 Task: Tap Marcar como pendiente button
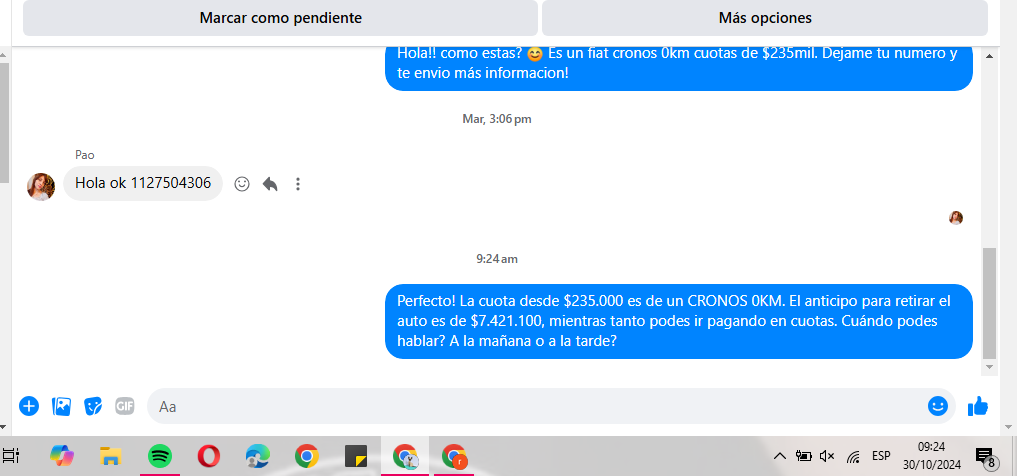pos(280,18)
